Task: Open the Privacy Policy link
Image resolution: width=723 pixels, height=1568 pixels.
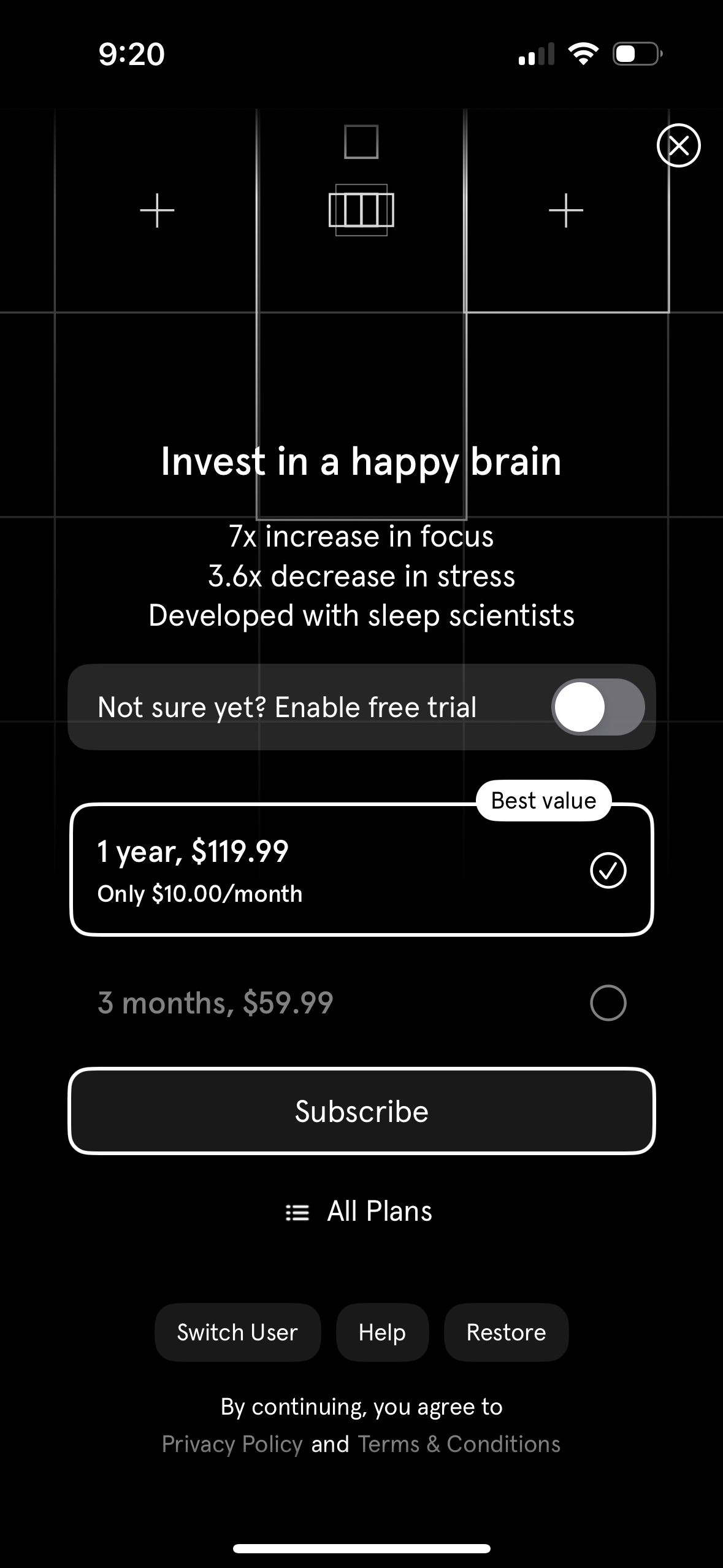Action: 232,1444
